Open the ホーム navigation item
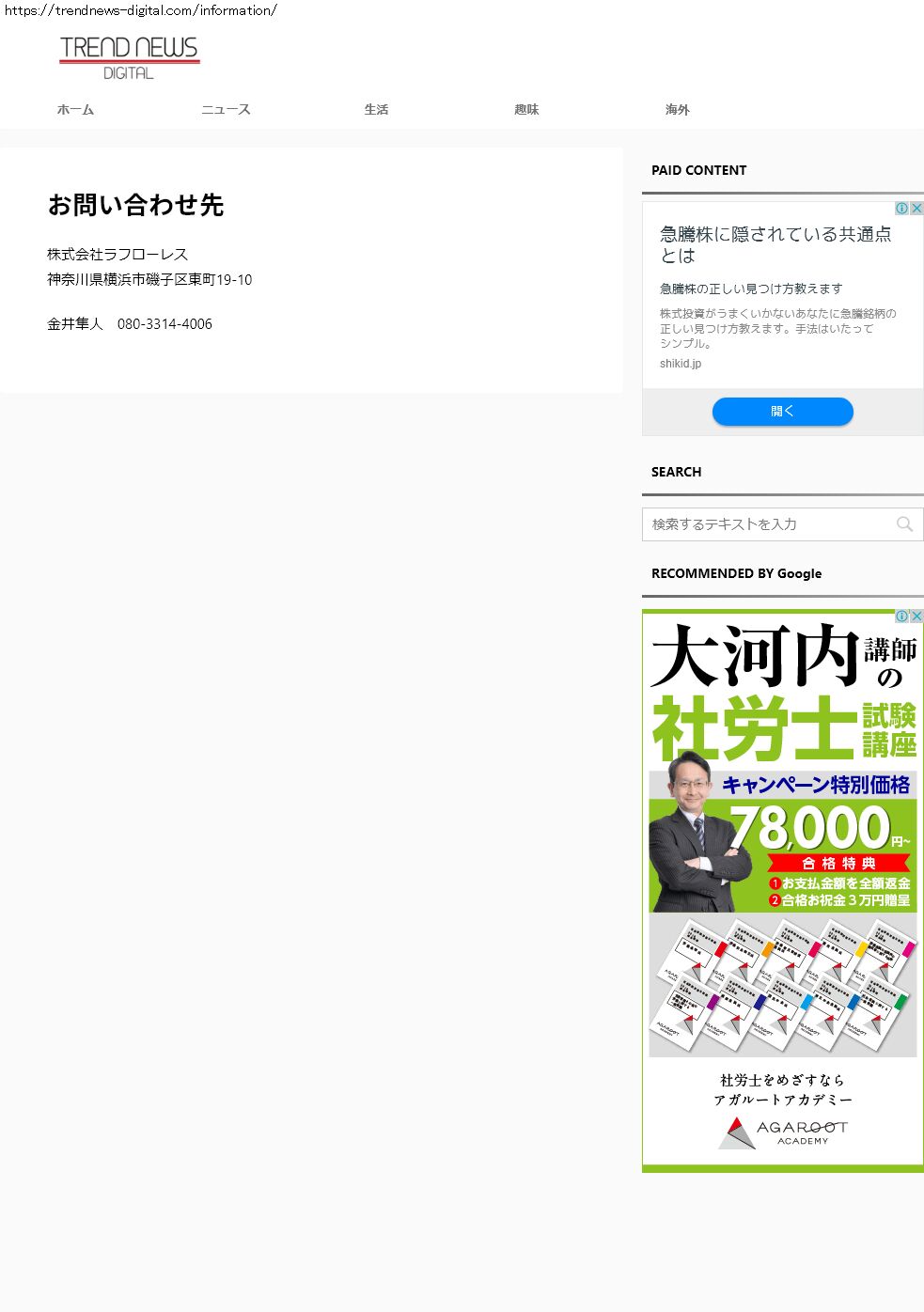 point(75,110)
